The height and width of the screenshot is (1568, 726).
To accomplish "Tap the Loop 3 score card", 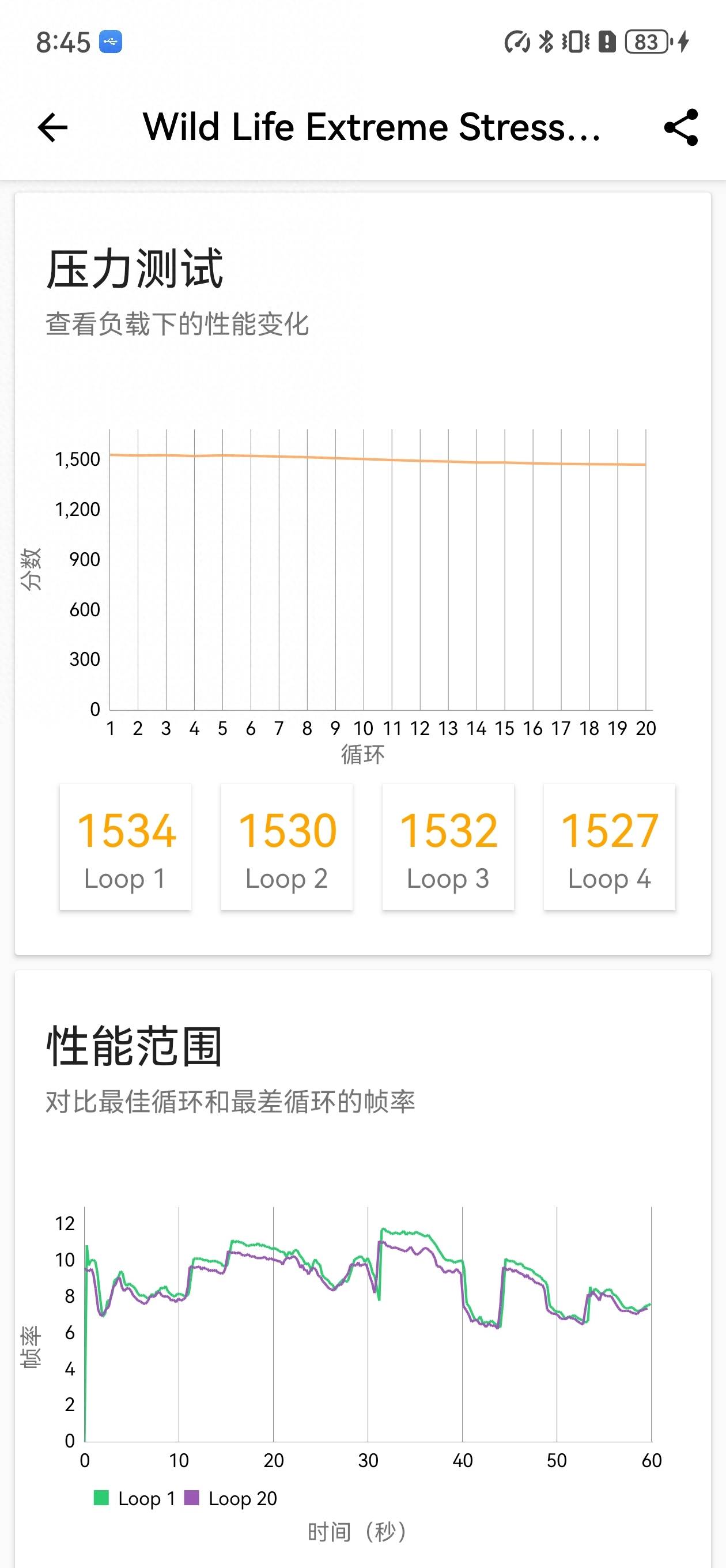I will (x=448, y=847).
